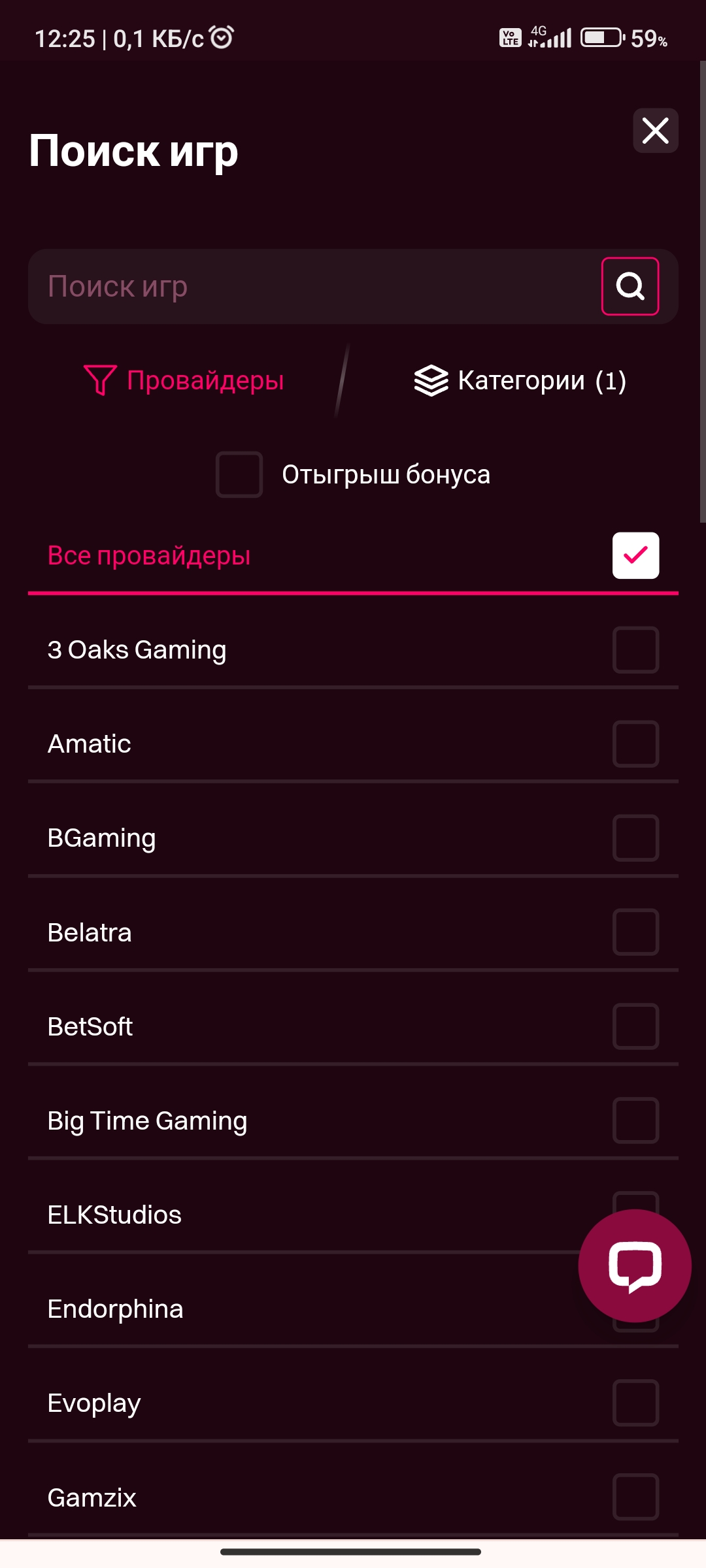This screenshot has width=706, height=1568.
Task: Select the Gamzix provider
Action: (x=635, y=1497)
